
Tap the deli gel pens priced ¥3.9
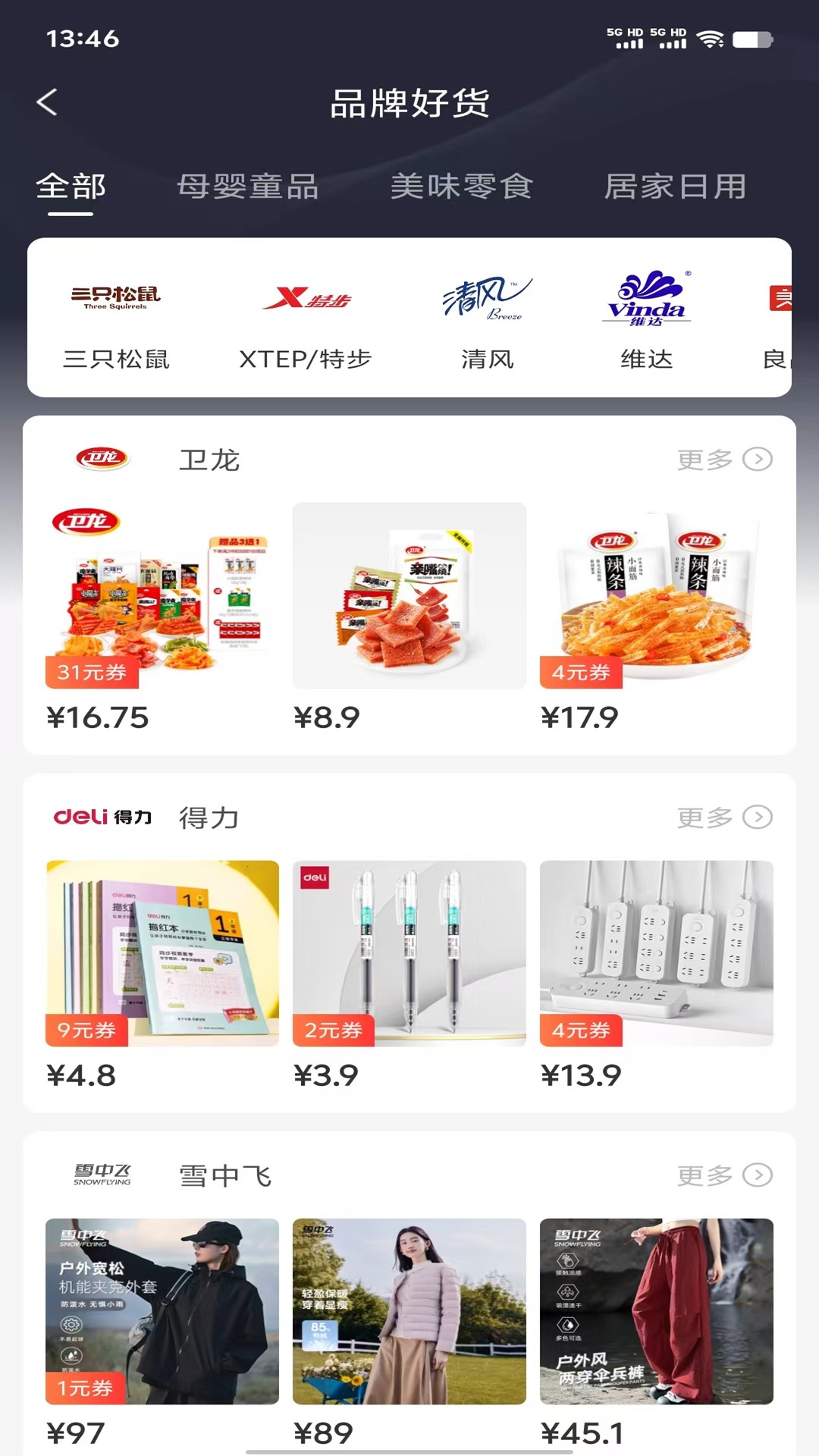(409, 954)
